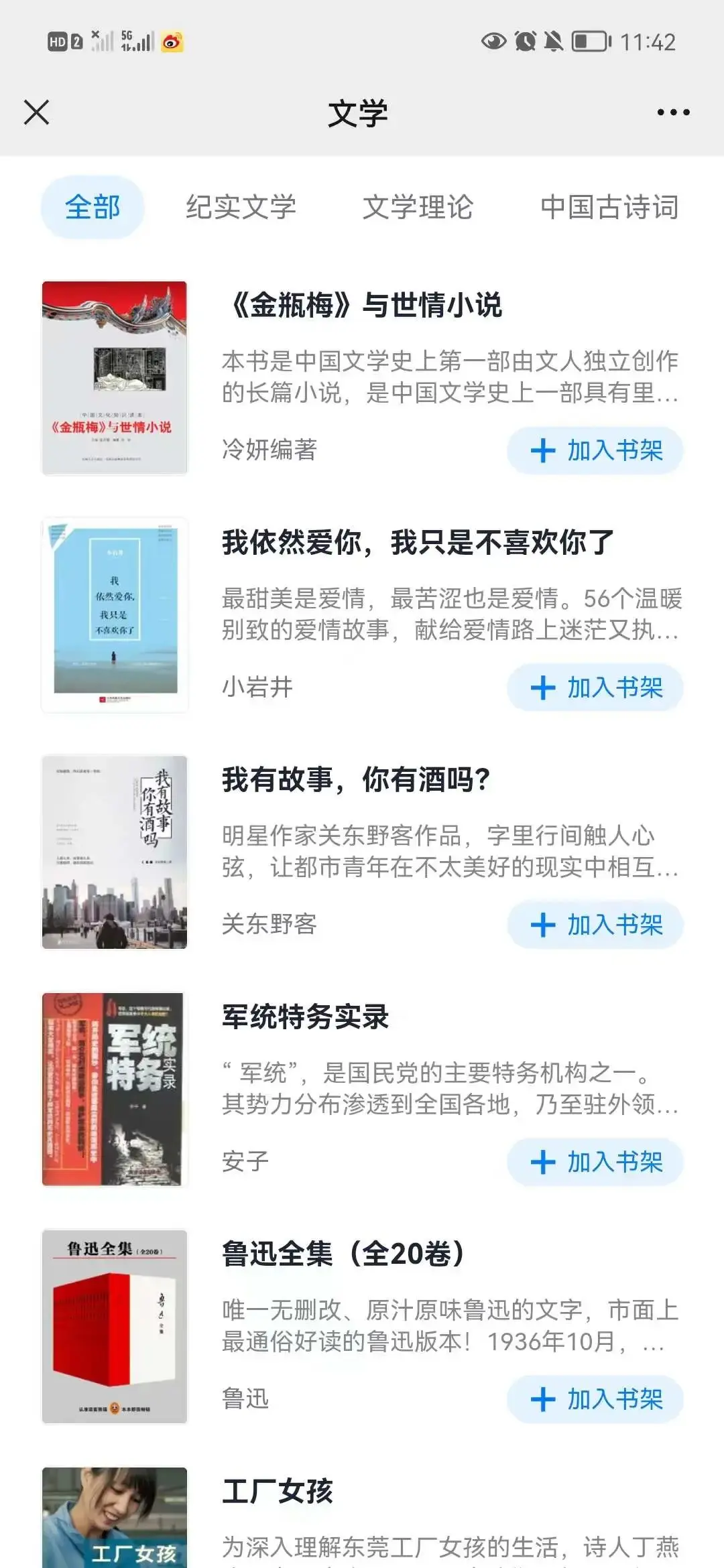Image resolution: width=724 pixels, height=1568 pixels.
Task: Add 我有故事，你有酒吗？ to bookshelf
Action: pos(595,925)
